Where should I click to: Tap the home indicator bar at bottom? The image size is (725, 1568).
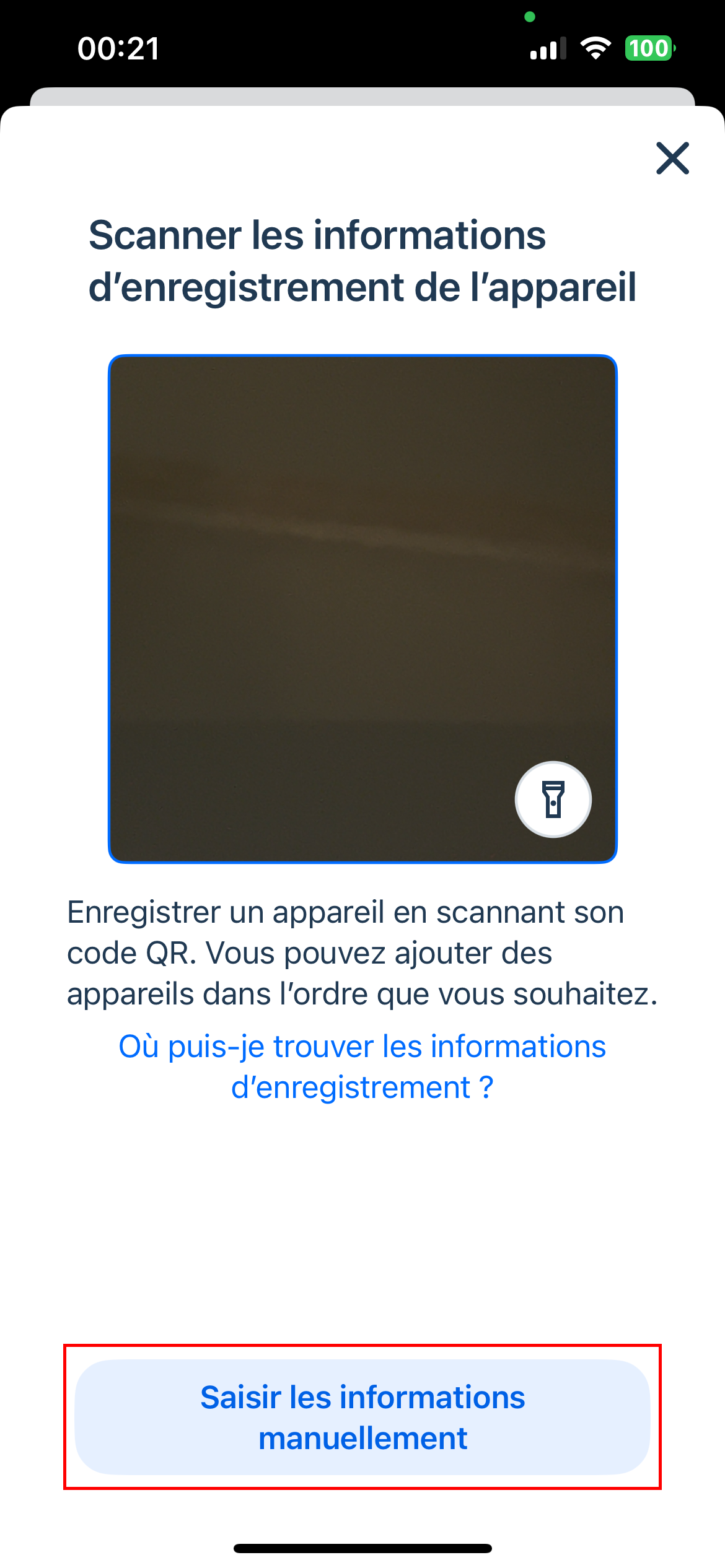tap(362, 1548)
